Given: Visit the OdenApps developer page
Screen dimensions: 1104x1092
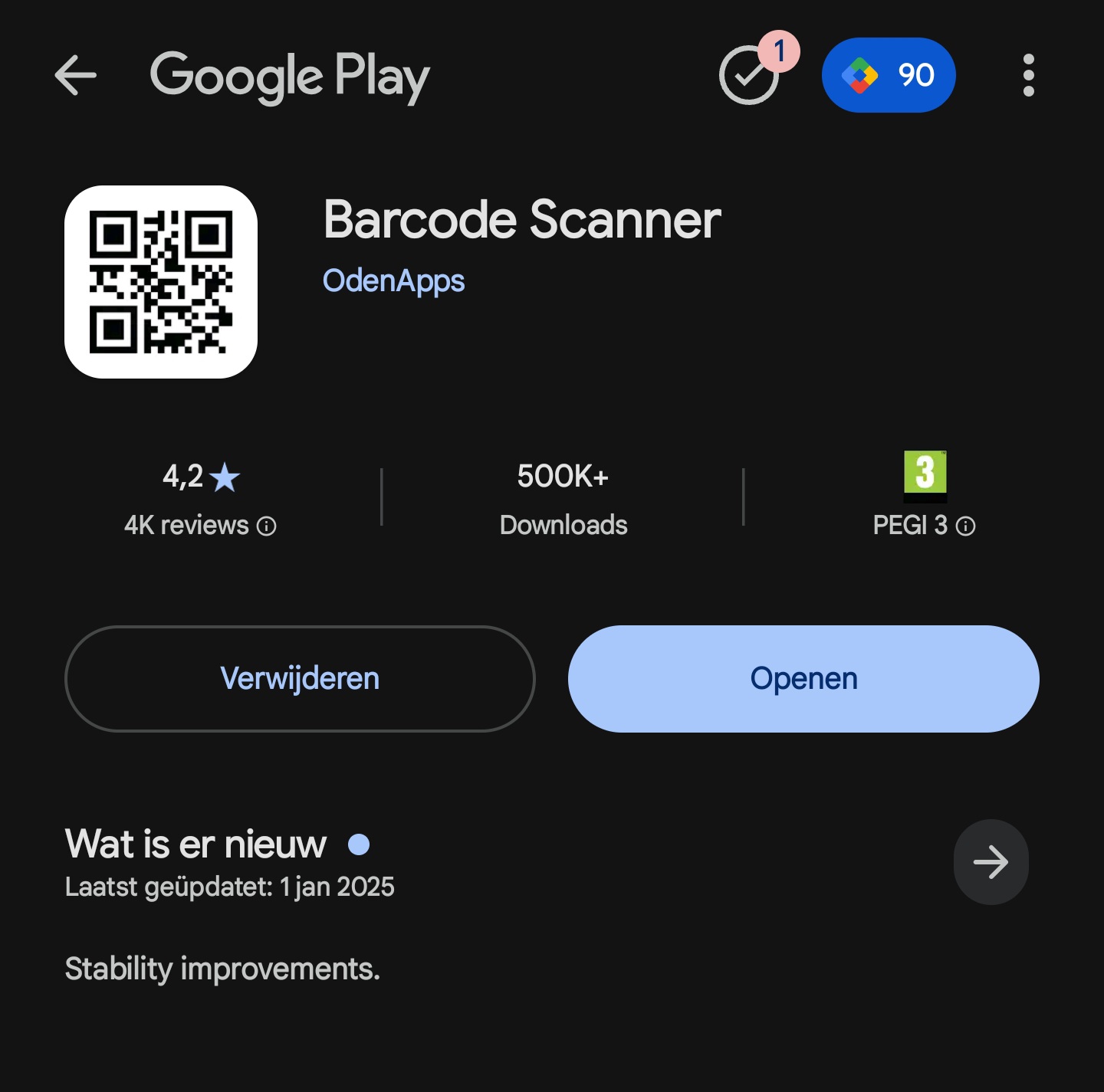Looking at the screenshot, I should (x=393, y=280).
